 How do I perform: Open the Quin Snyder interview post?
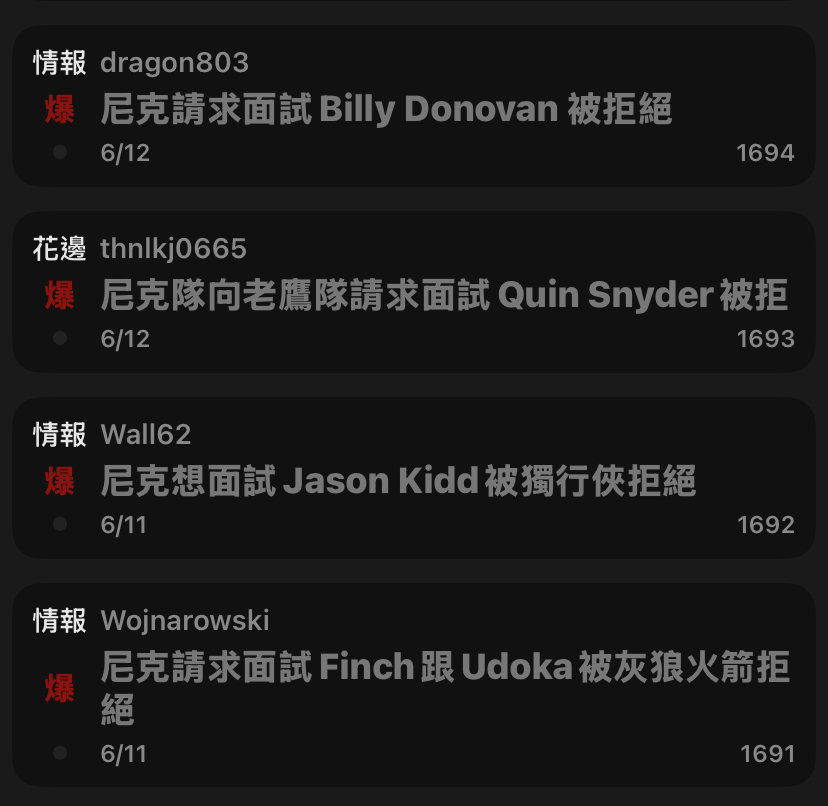(x=443, y=295)
